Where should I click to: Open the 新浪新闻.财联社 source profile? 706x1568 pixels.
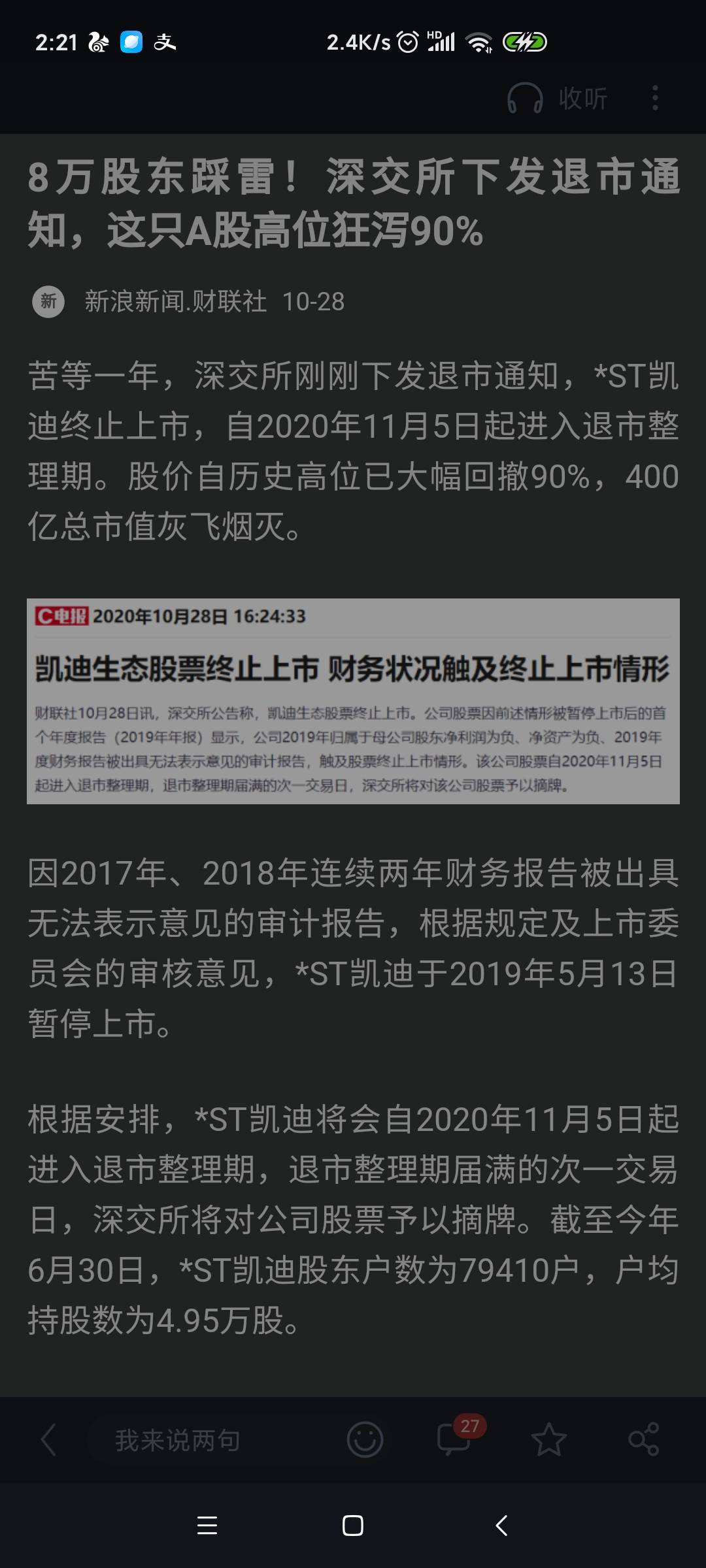(x=175, y=302)
